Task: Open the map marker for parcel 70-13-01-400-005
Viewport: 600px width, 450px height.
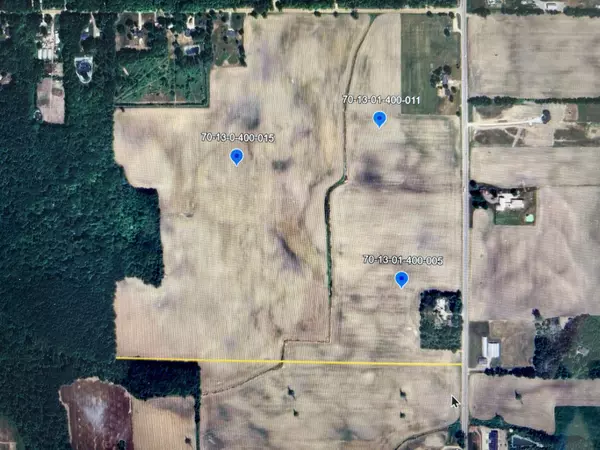Action: 401,279
